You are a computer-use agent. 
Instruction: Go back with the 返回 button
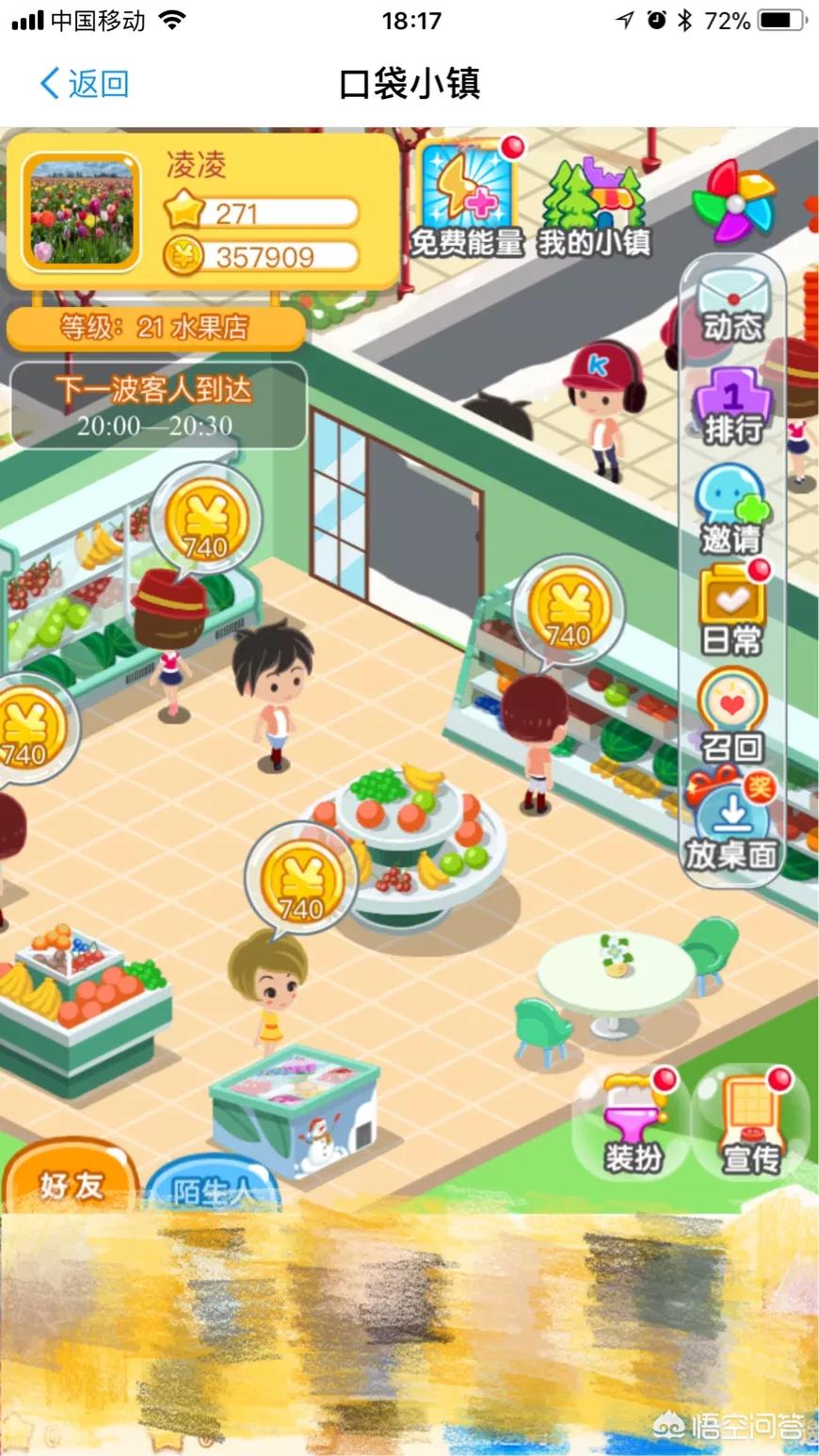pyautogui.click(x=84, y=84)
